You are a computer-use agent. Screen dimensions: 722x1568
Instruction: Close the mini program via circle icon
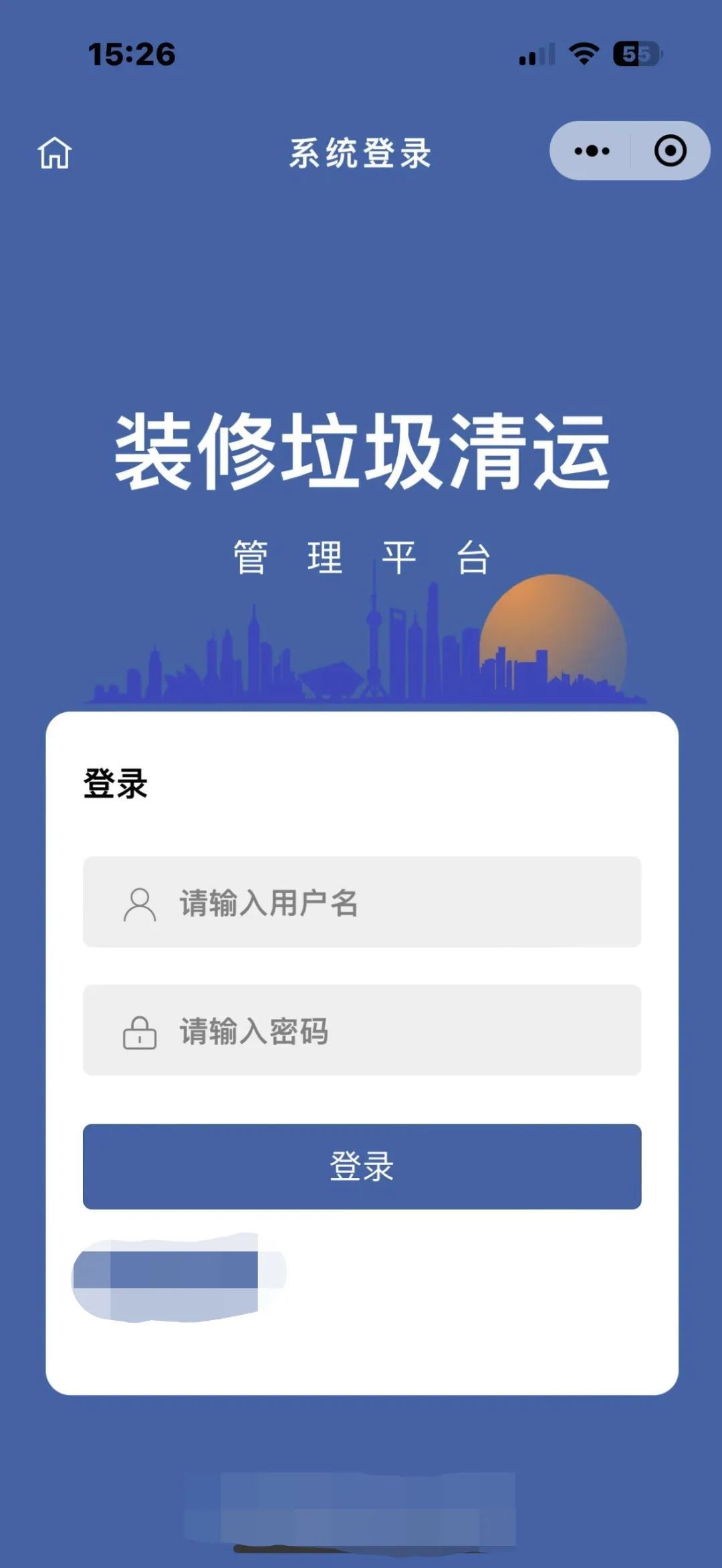pos(670,151)
